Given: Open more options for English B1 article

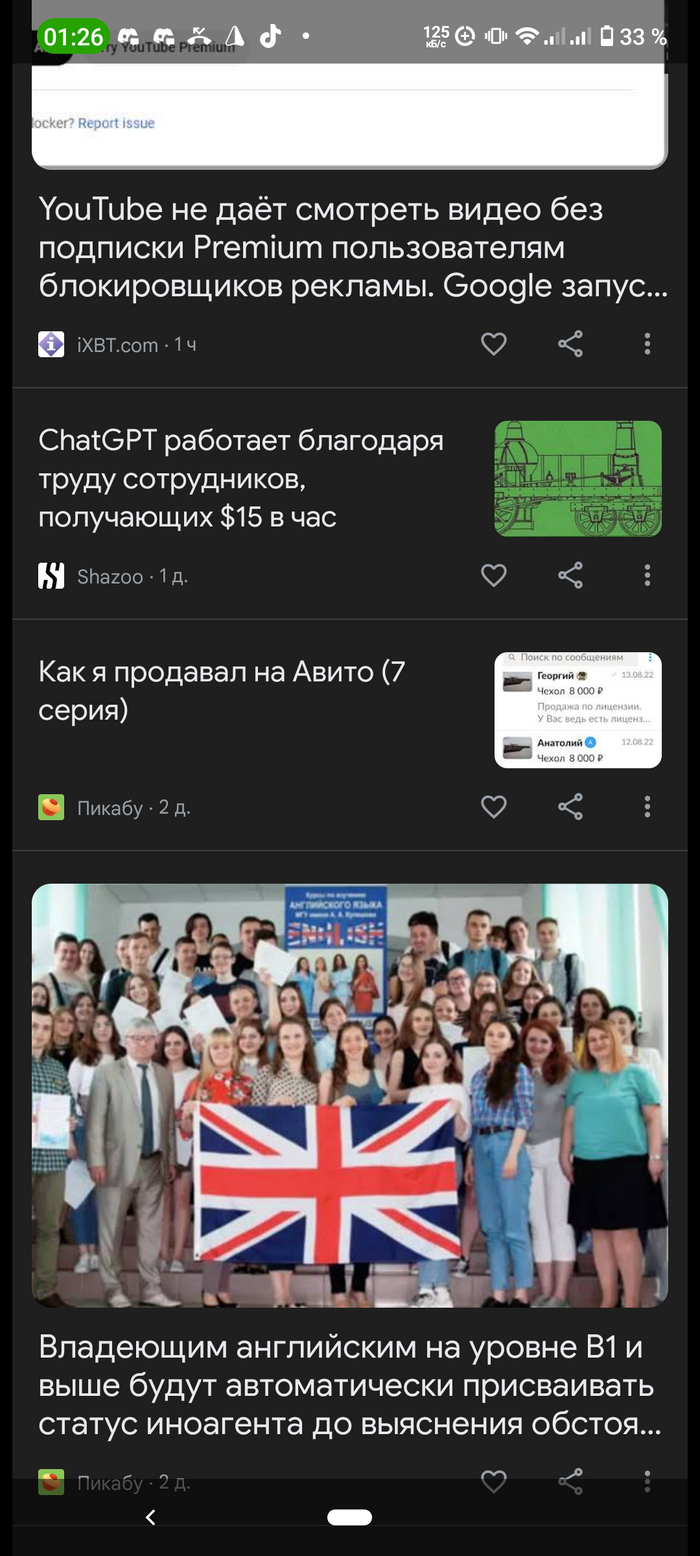Looking at the screenshot, I should (647, 1481).
